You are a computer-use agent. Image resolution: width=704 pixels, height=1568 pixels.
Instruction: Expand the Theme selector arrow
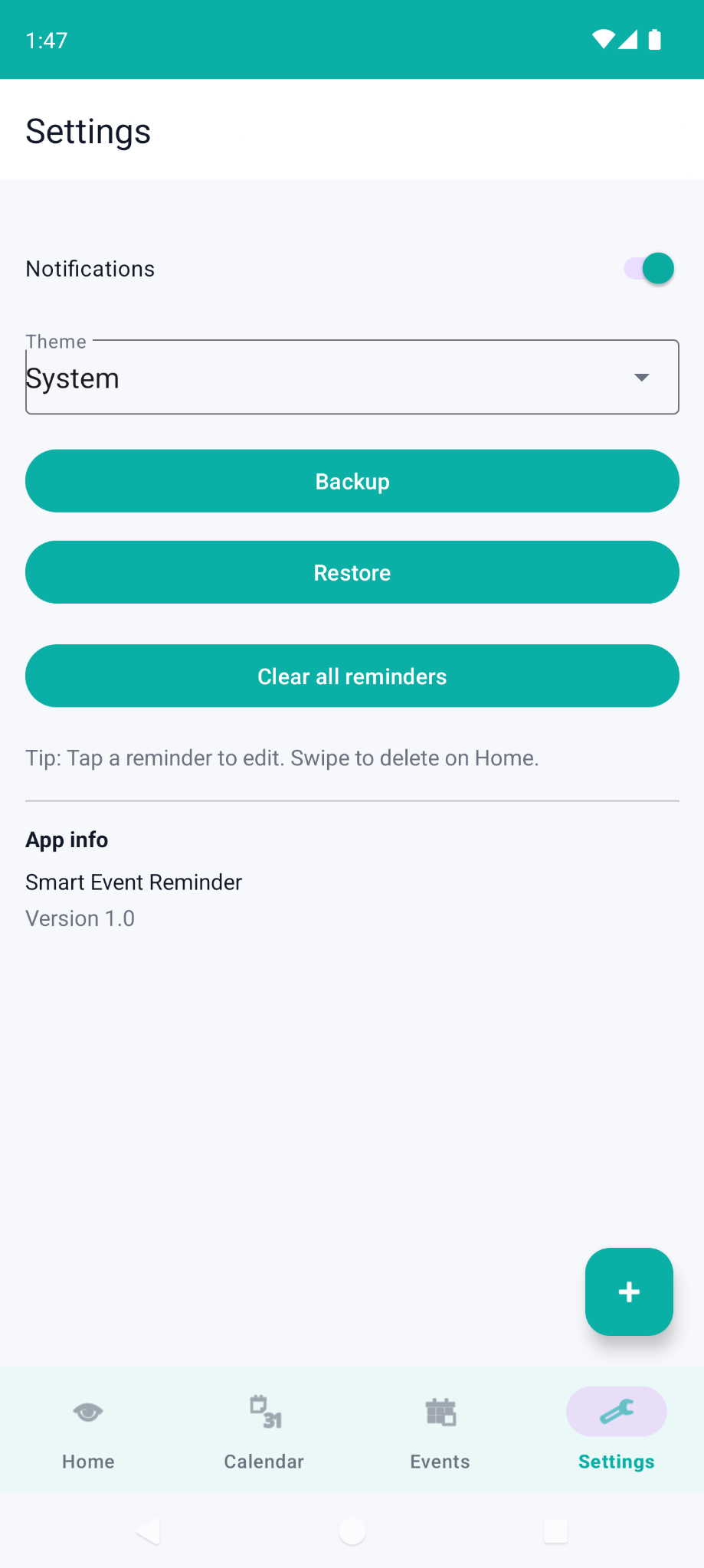click(x=641, y=377)
